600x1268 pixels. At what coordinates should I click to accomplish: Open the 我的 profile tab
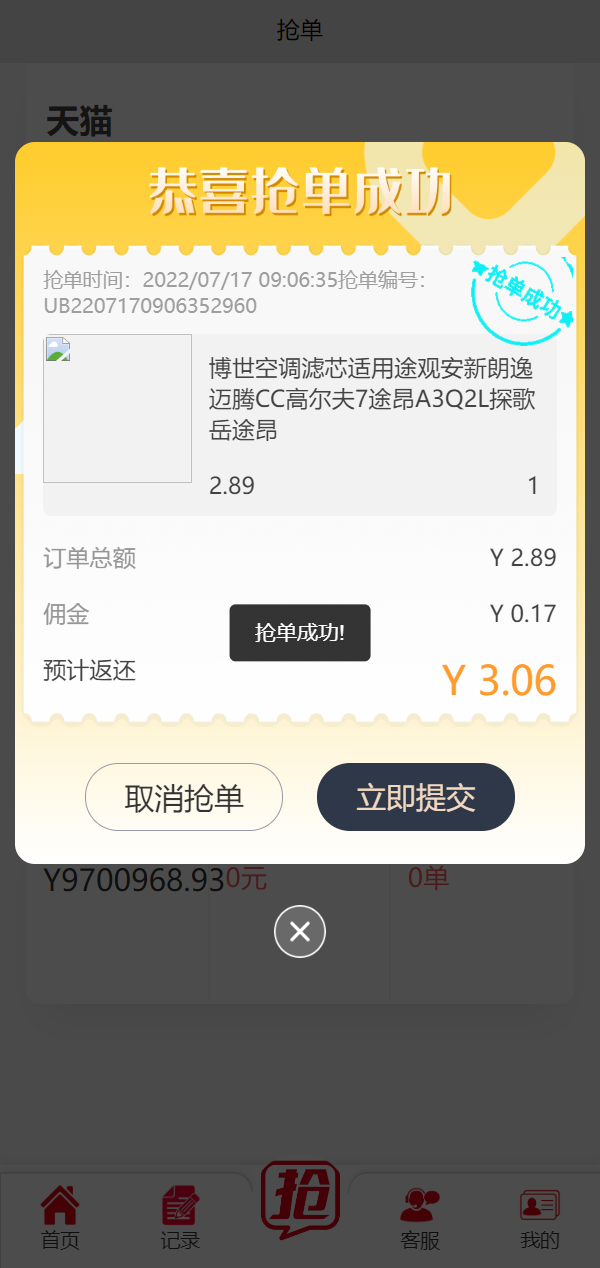[539, 1217]
